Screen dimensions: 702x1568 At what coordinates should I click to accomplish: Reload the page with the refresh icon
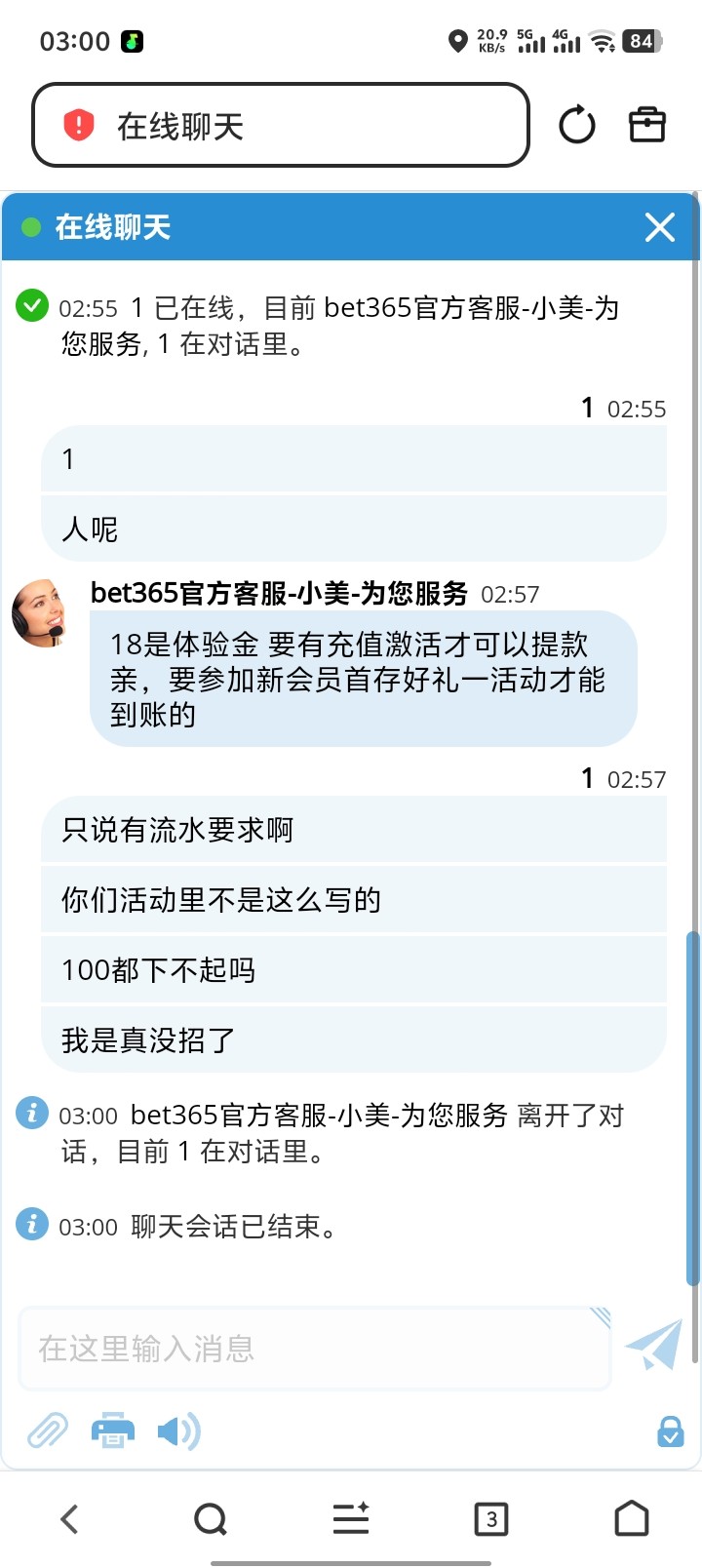coord(576,126)
